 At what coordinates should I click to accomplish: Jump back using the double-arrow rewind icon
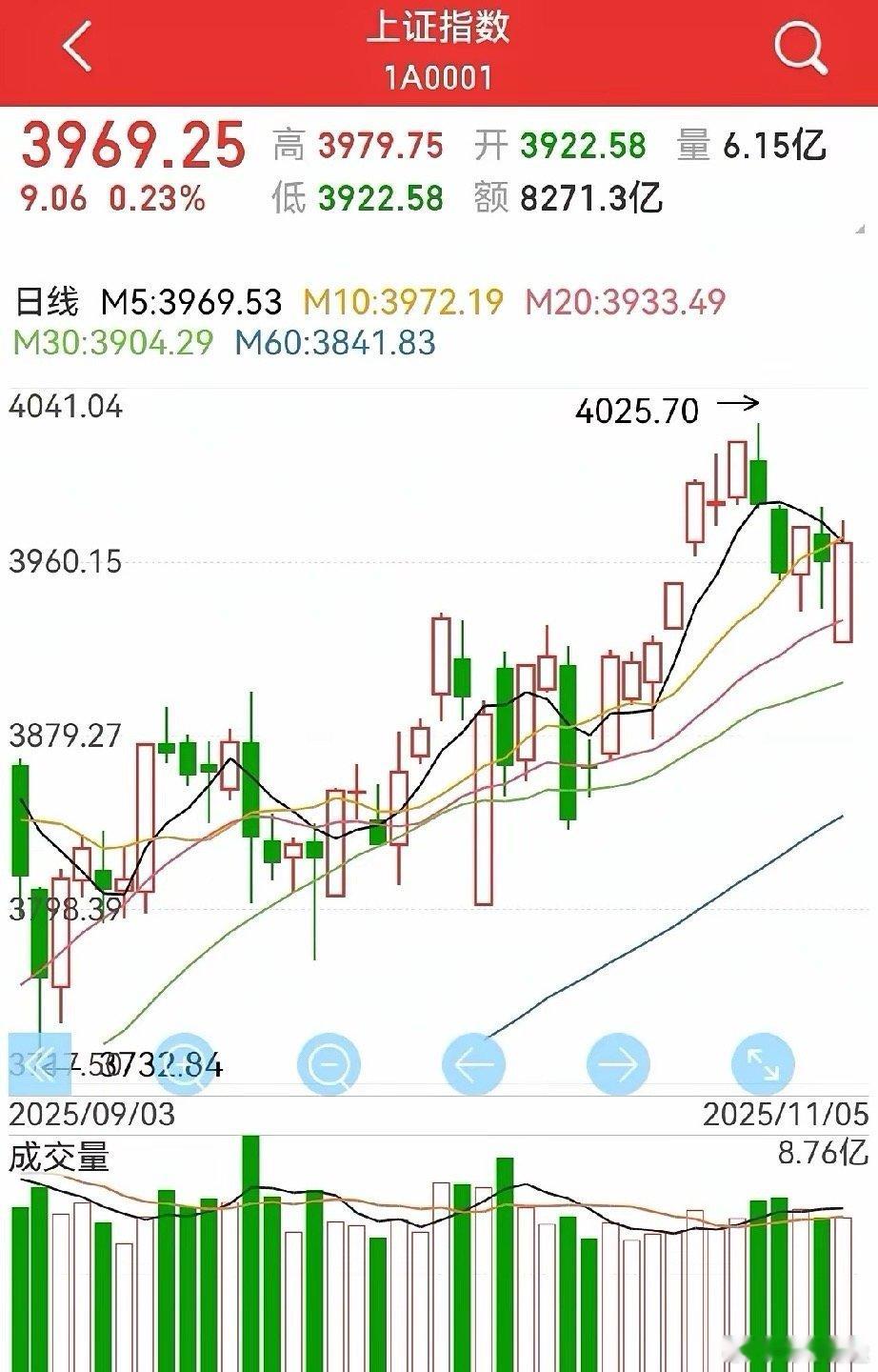38,1065
